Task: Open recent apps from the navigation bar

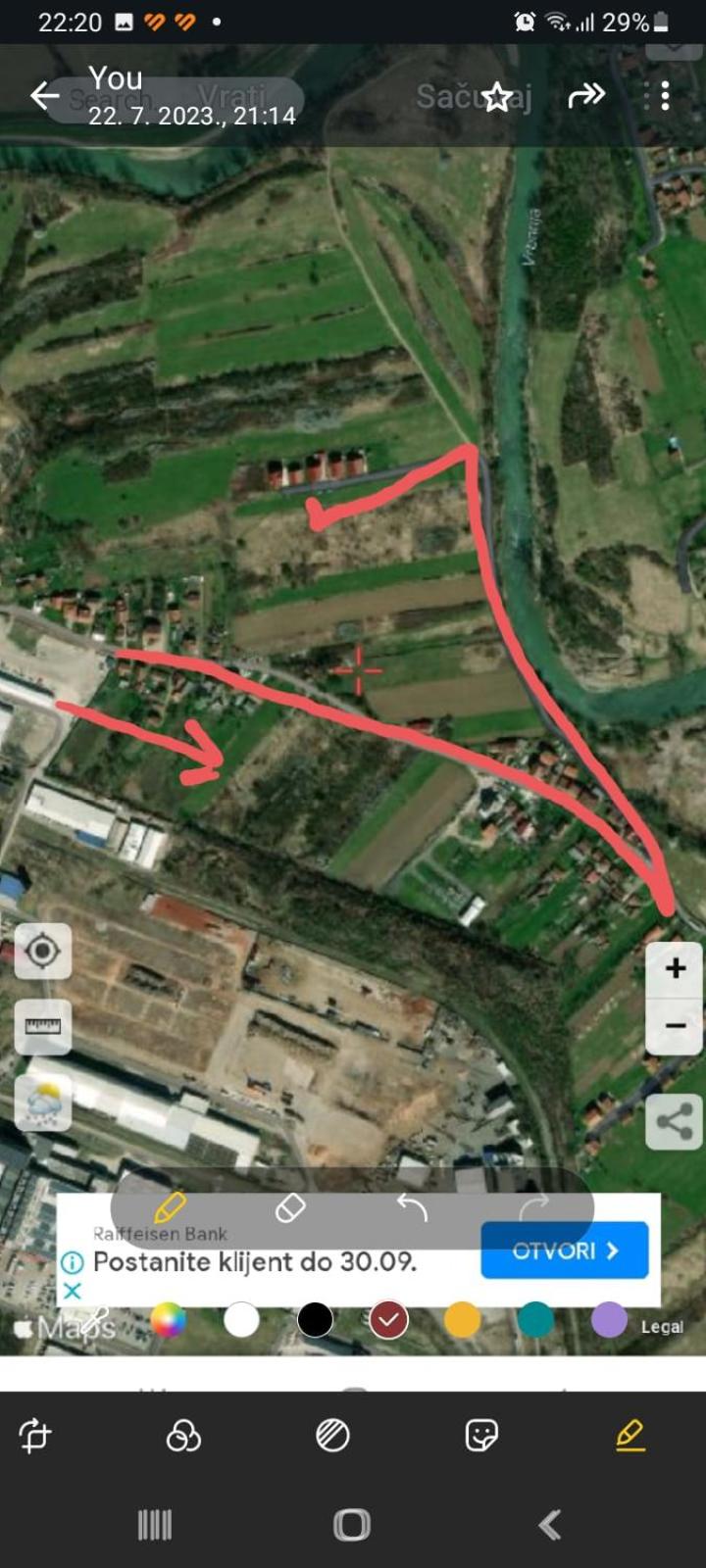Action: click(x=155, y=1525)
